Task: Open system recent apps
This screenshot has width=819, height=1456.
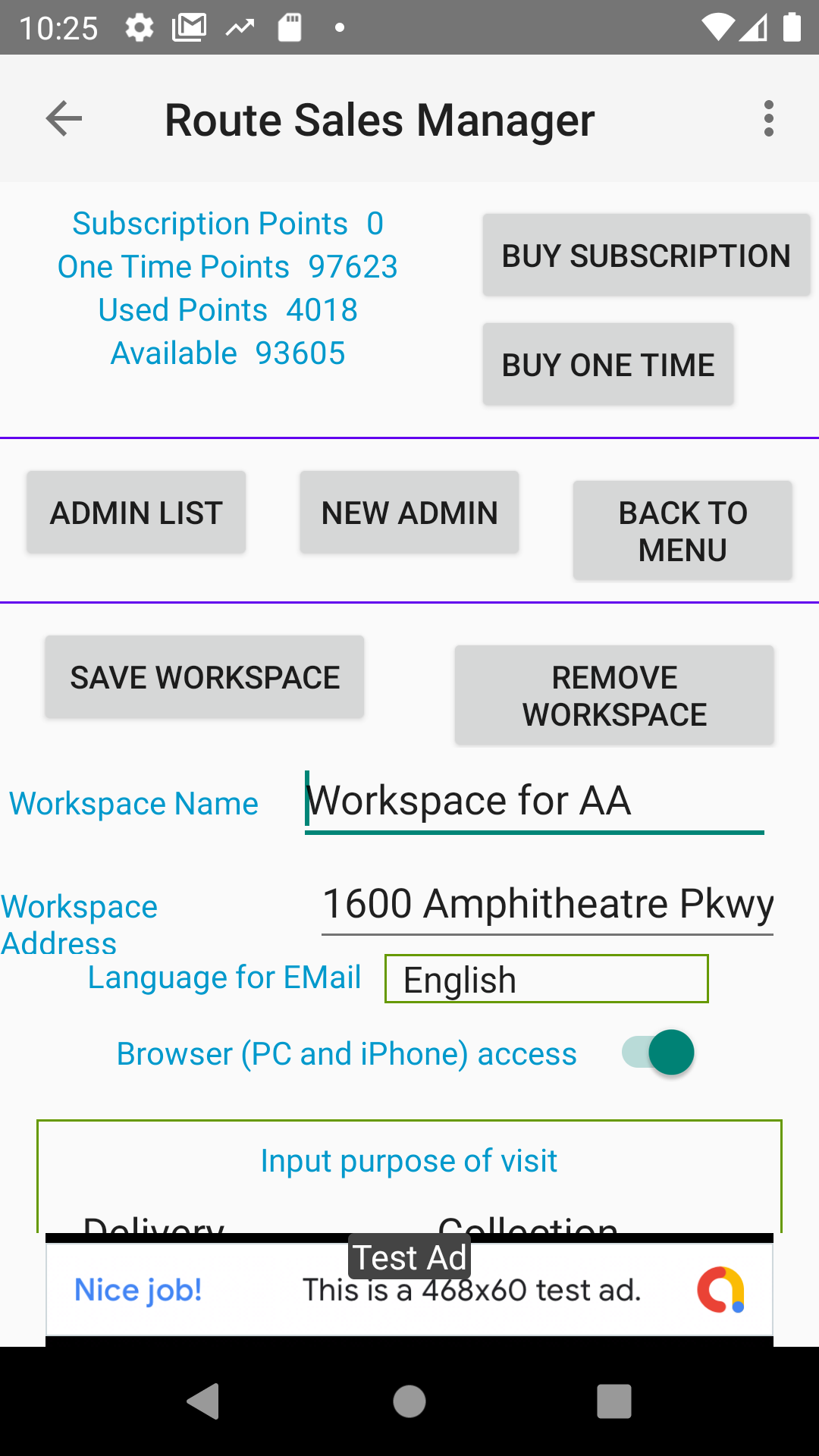Action: click(x=614, y=1401)
